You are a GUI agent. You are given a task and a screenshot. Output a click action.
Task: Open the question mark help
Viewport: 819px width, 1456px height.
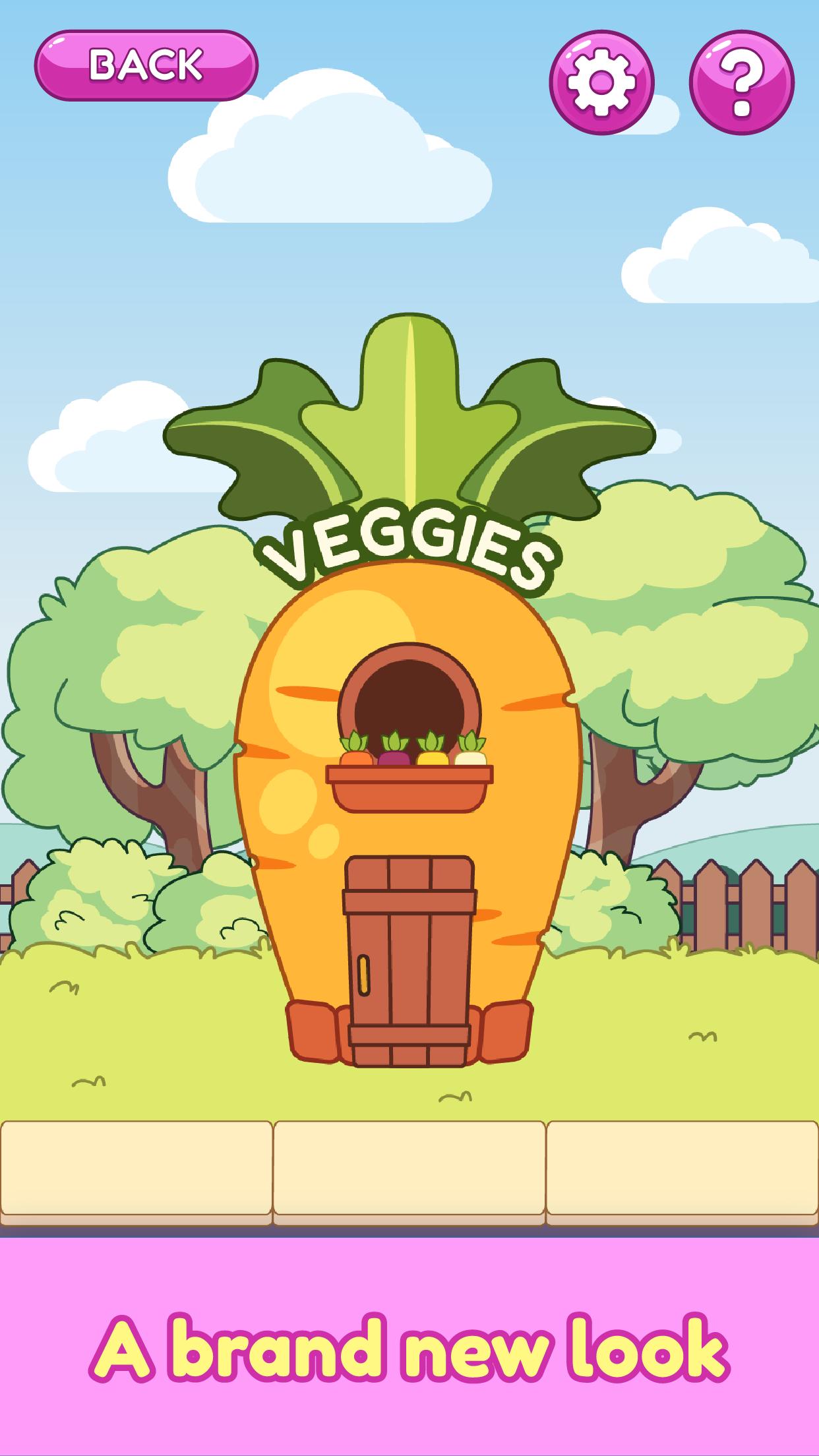click(742, 83)
